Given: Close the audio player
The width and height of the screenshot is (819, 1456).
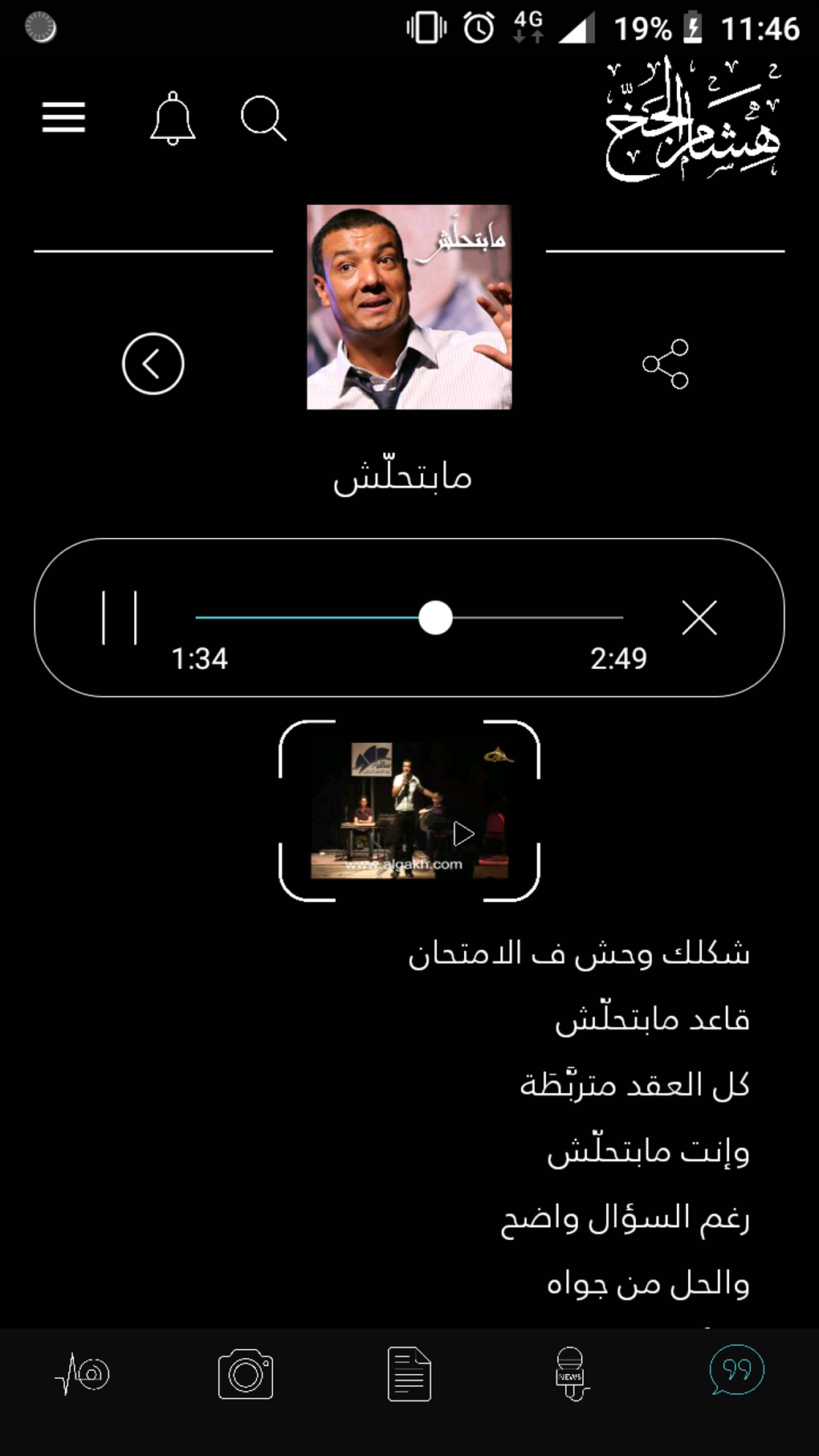Looking at the screenshot, I should pos(699,618).
